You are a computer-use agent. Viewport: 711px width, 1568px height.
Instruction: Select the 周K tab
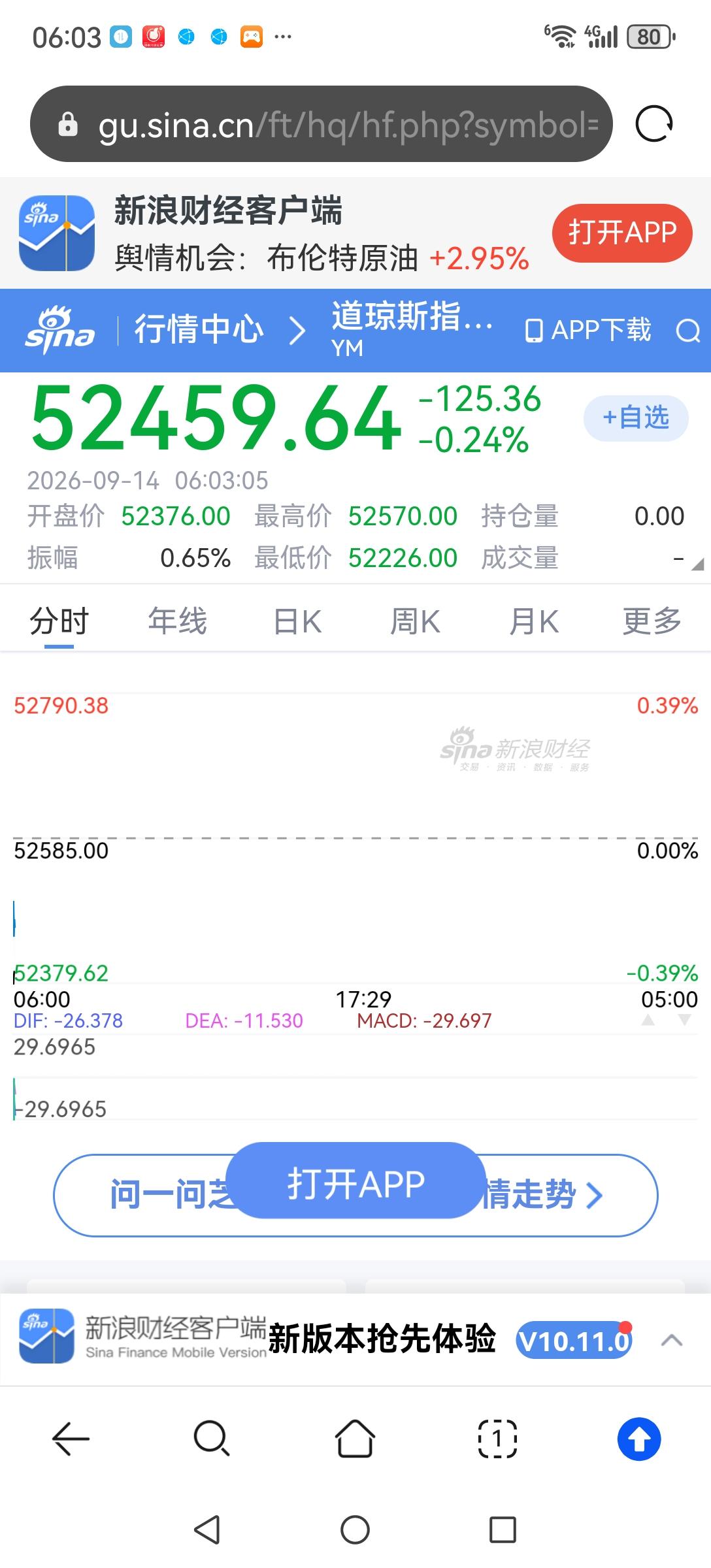point(415,621)
